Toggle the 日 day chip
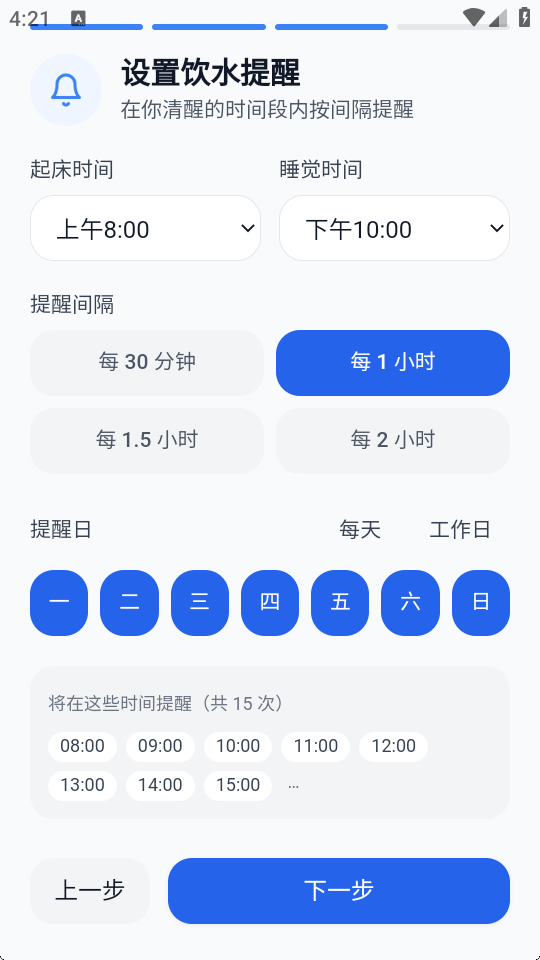540x960 pixels. (481, 603)
